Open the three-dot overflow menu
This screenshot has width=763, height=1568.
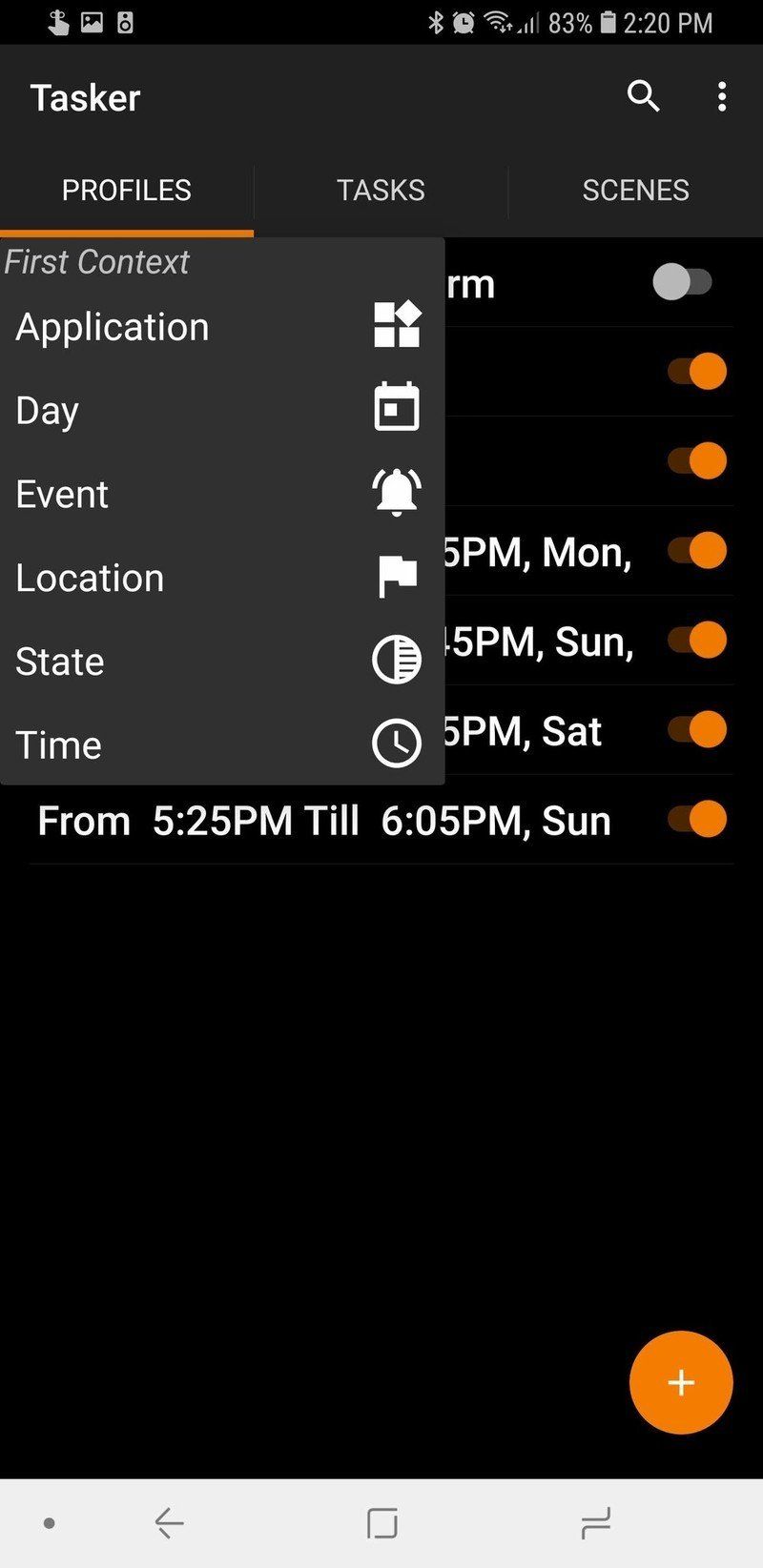[722, 96]
